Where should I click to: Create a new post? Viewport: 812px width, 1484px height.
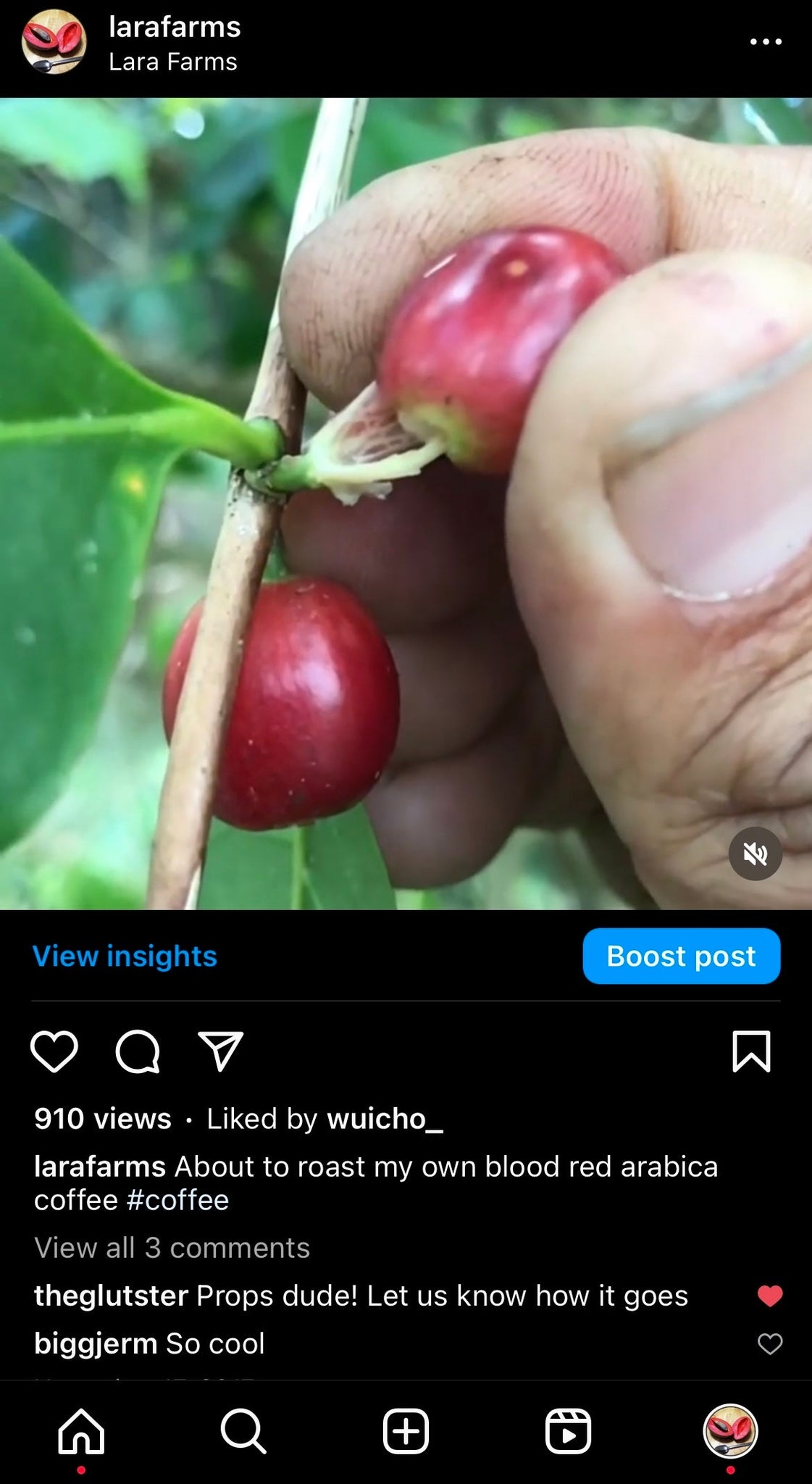click(x=406, y=1431)
